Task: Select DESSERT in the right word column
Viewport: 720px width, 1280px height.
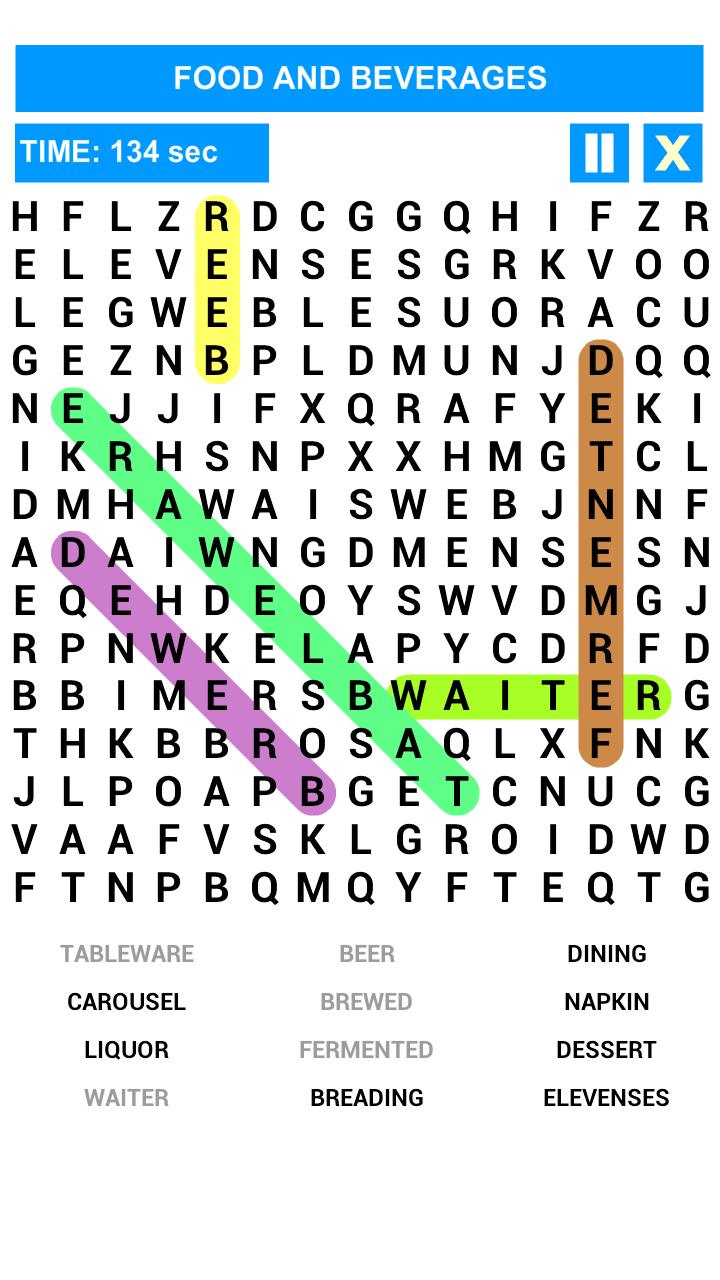Action: [606, 1049]
